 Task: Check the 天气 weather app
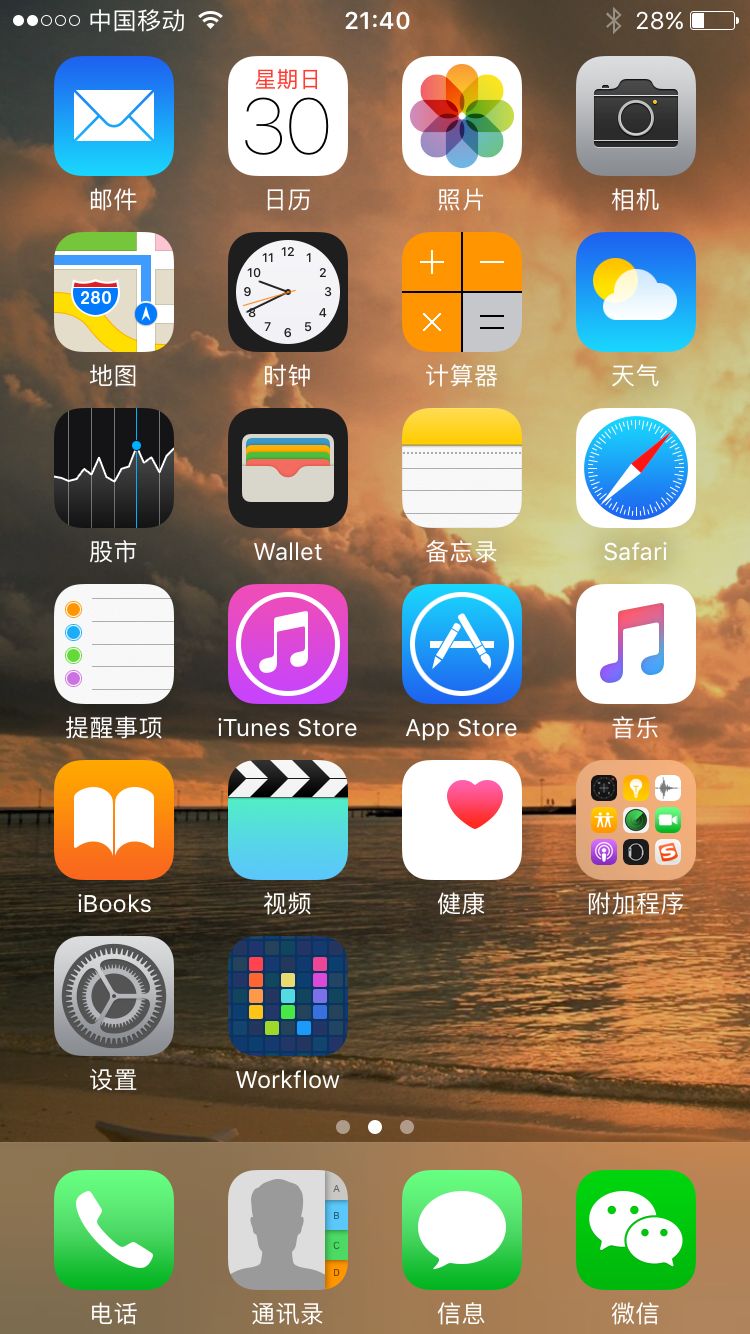[x=636, y=292]
